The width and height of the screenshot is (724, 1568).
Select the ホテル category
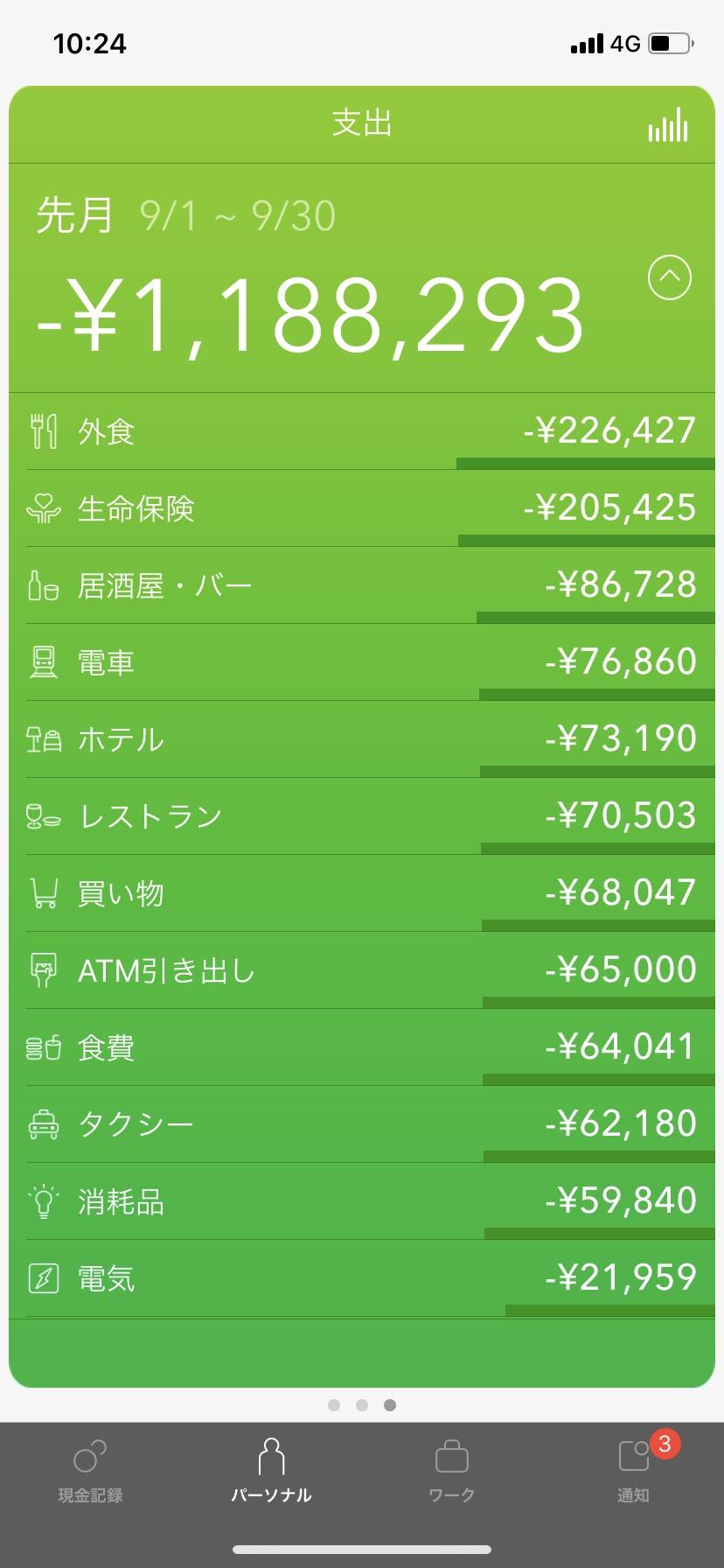point(362,739)
